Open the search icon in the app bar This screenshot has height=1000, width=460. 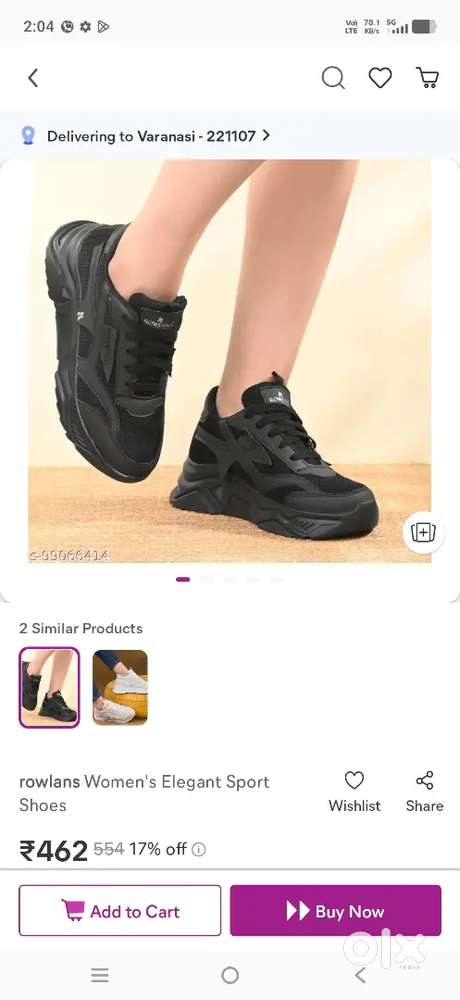333,78
